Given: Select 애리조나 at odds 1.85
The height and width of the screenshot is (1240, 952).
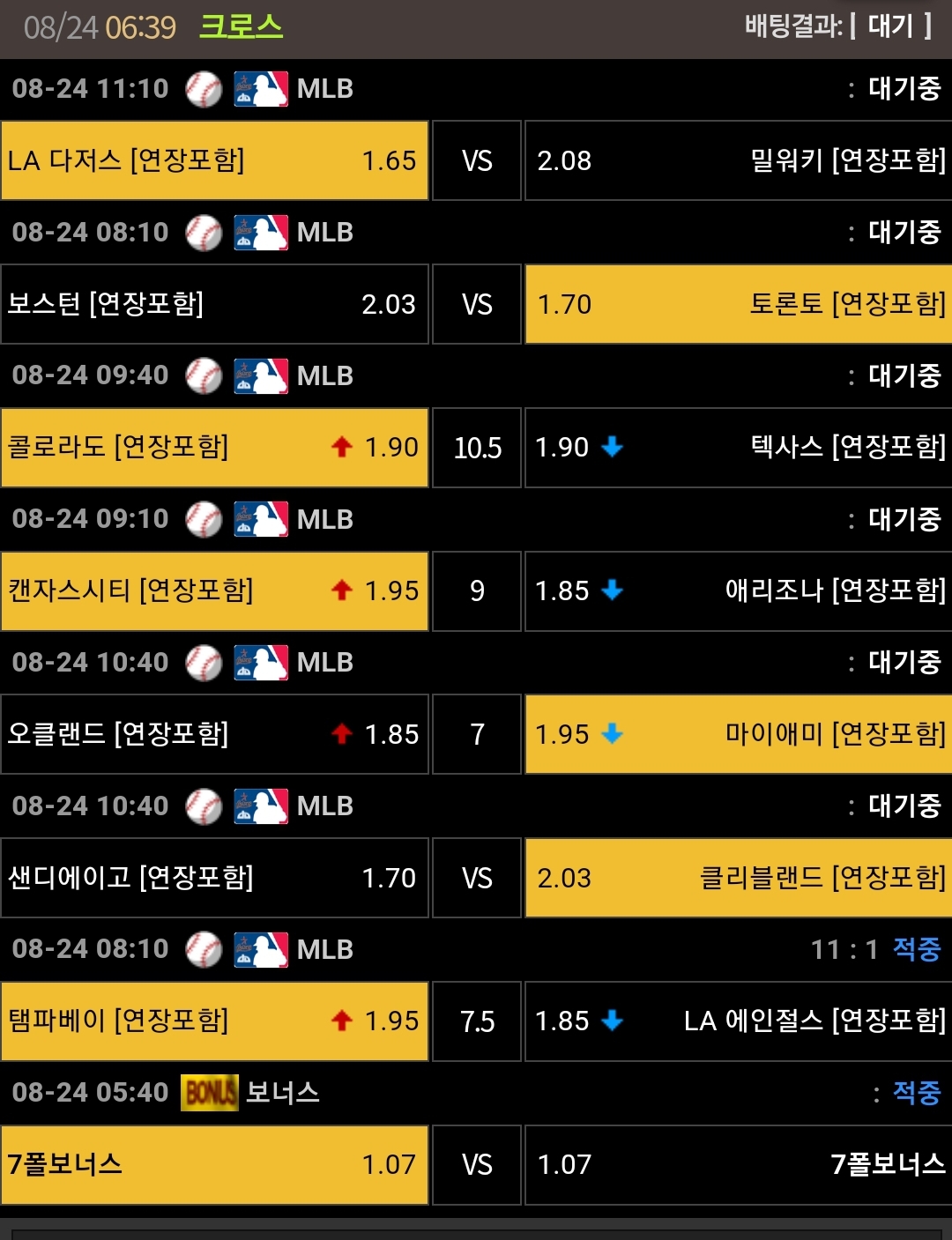Looking at the screenshot, I should point(739,591).
